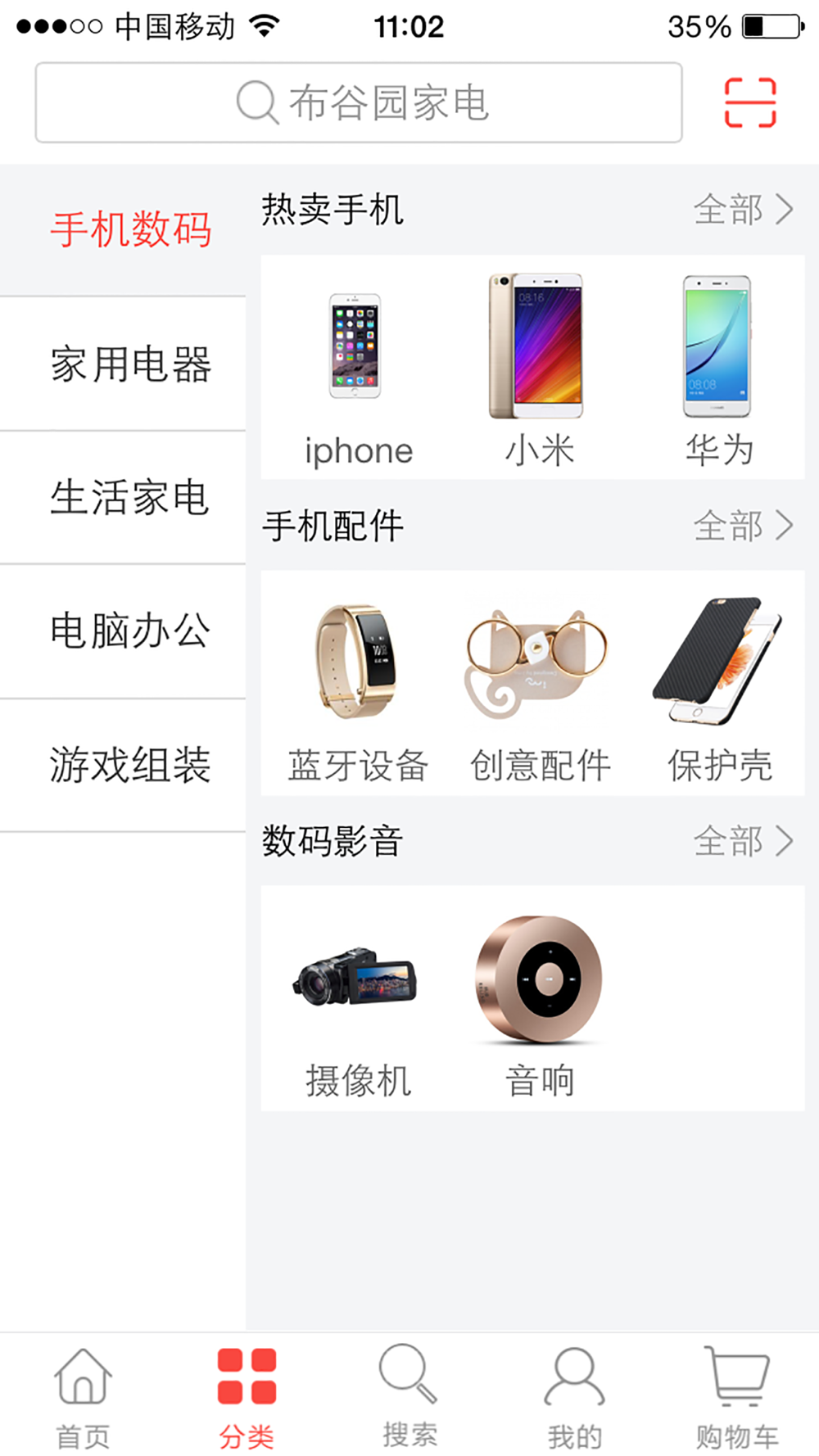Show all 手机配件 items
This screenshot has width=819, height=1456.
click(x=742, y=526)
